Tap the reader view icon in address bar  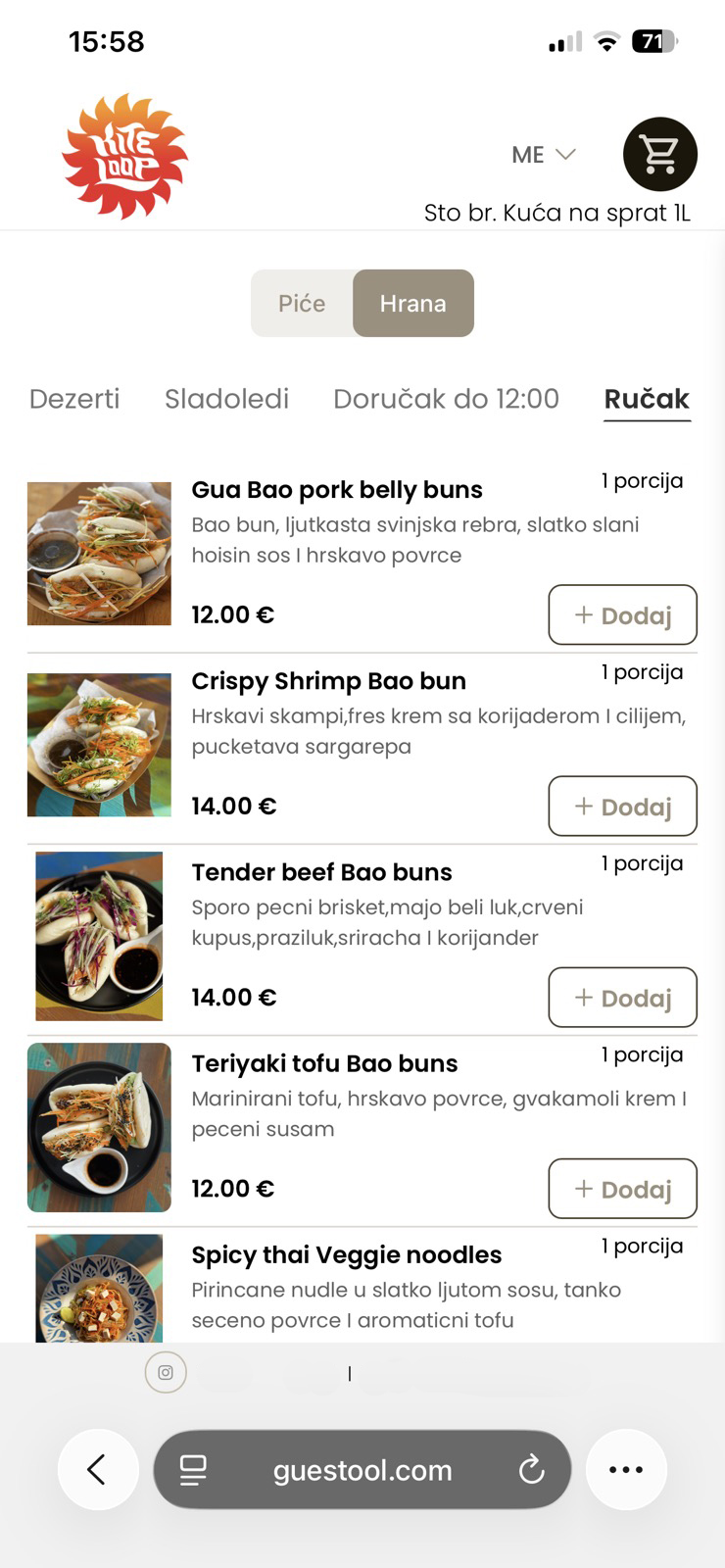click(195, 1469)
